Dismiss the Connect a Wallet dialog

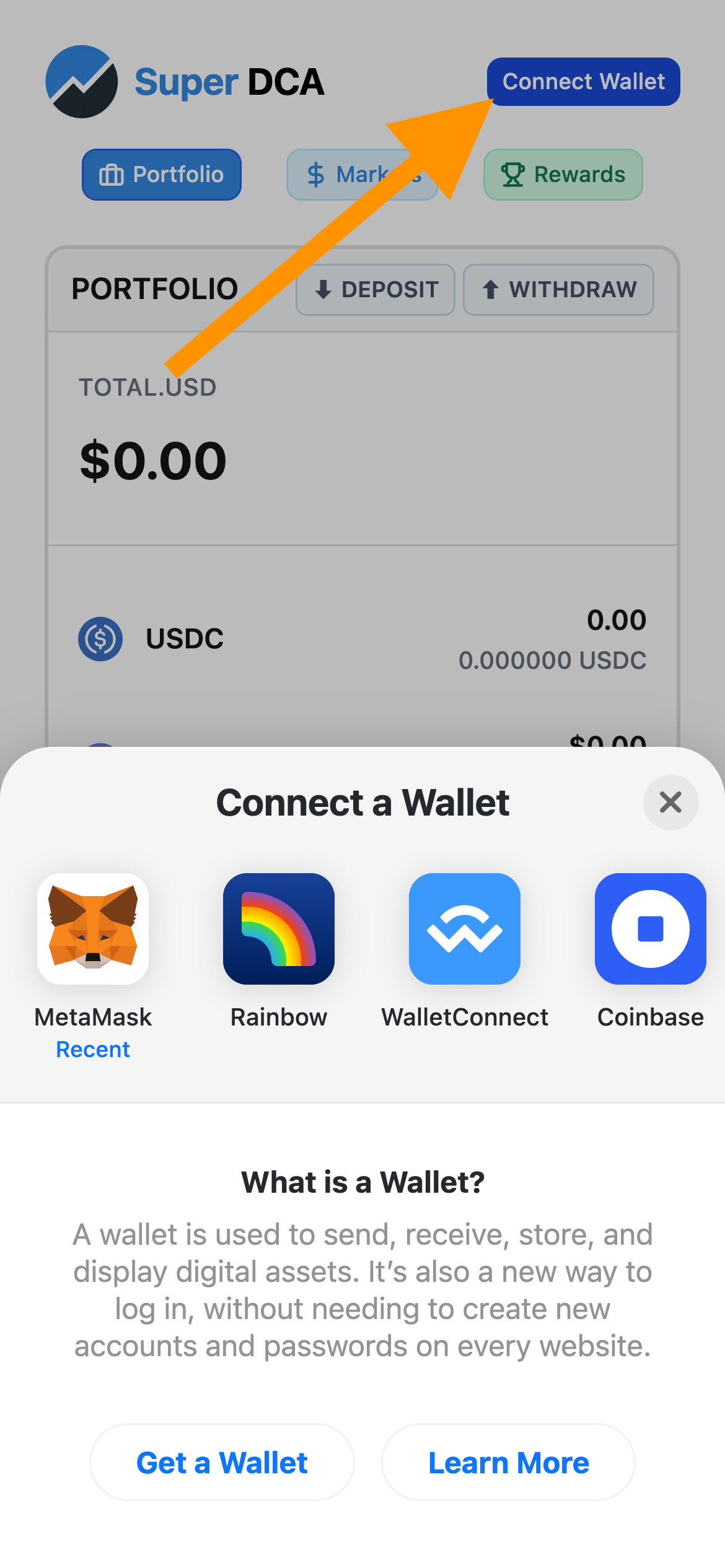tap(671, 803)
